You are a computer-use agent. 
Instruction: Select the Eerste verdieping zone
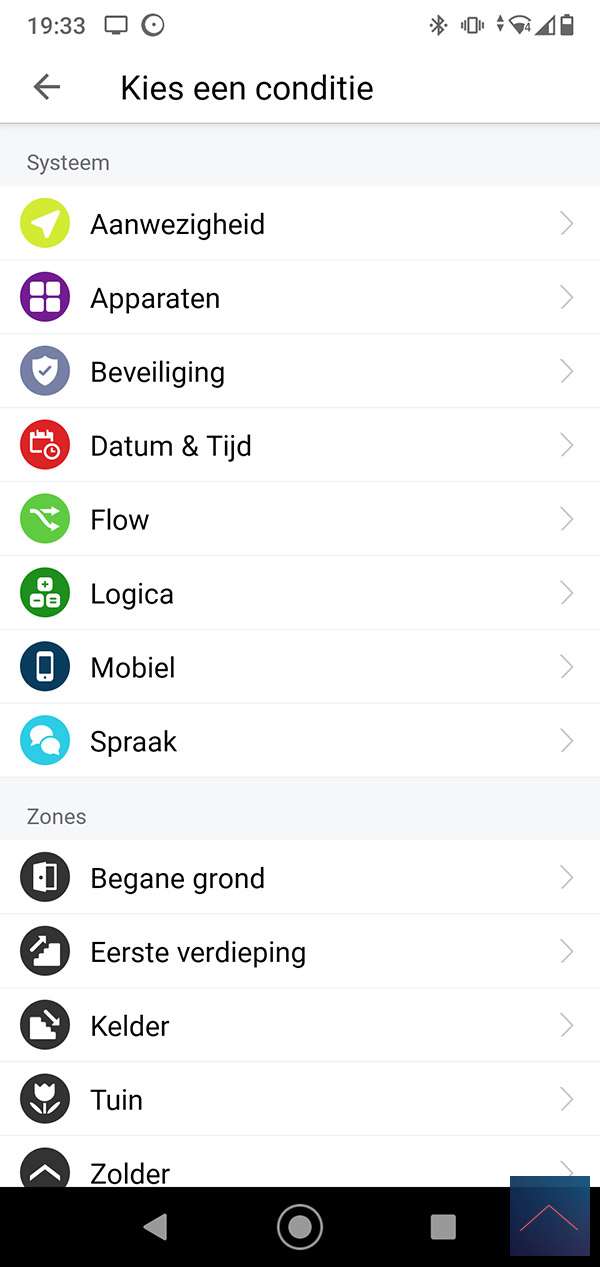[x=300, y=952]
